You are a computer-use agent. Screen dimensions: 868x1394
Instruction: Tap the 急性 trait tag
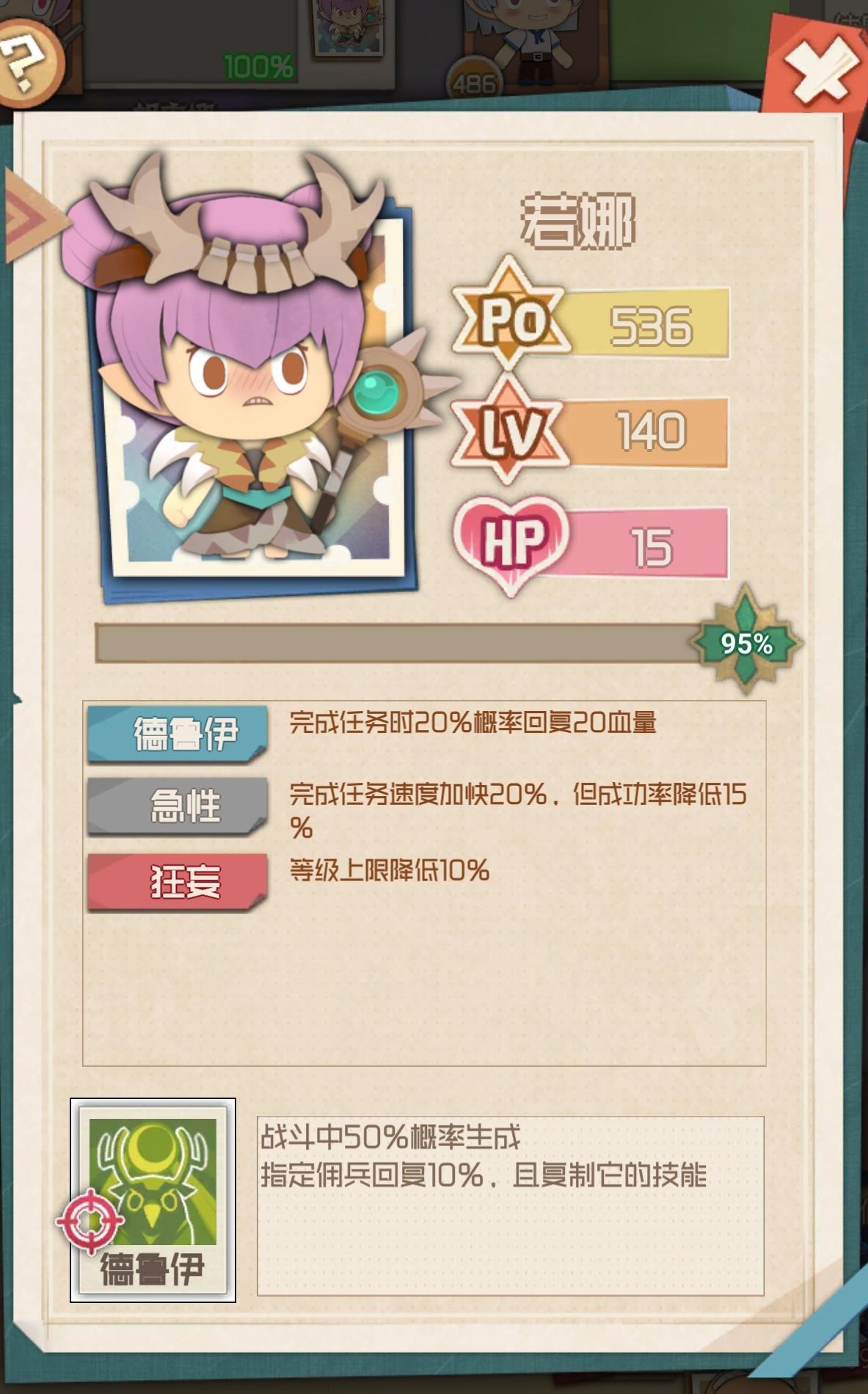click(177, 806)
